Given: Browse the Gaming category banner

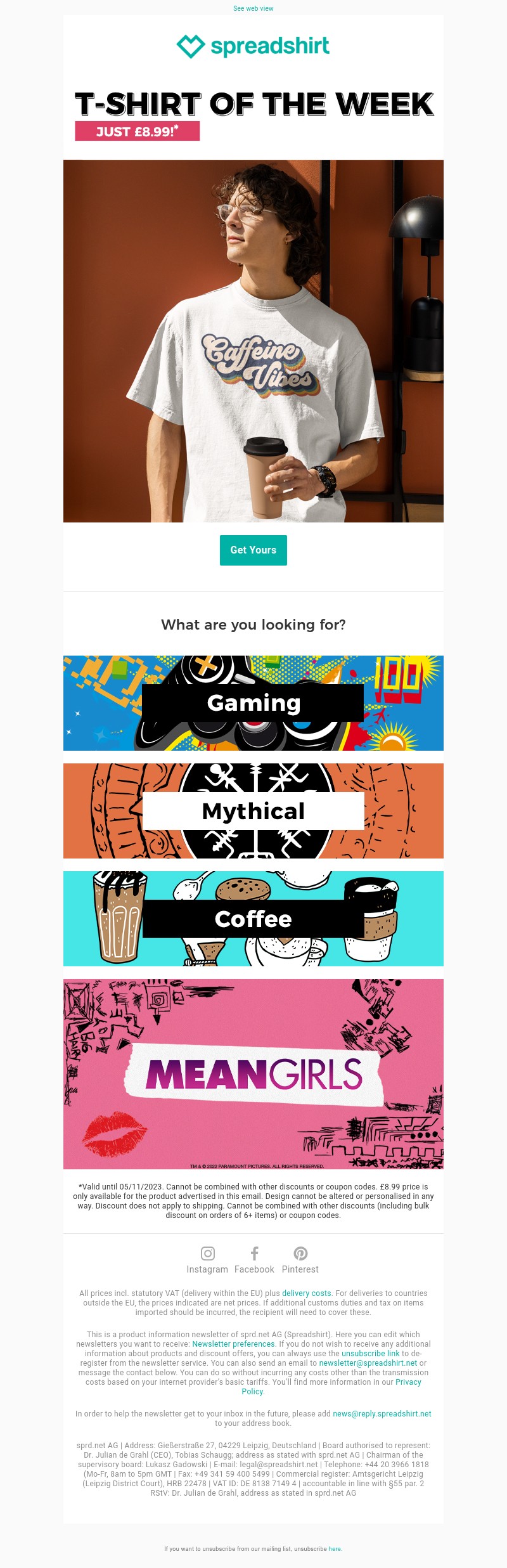Looking at the screenshot, I should coord(253,703).
